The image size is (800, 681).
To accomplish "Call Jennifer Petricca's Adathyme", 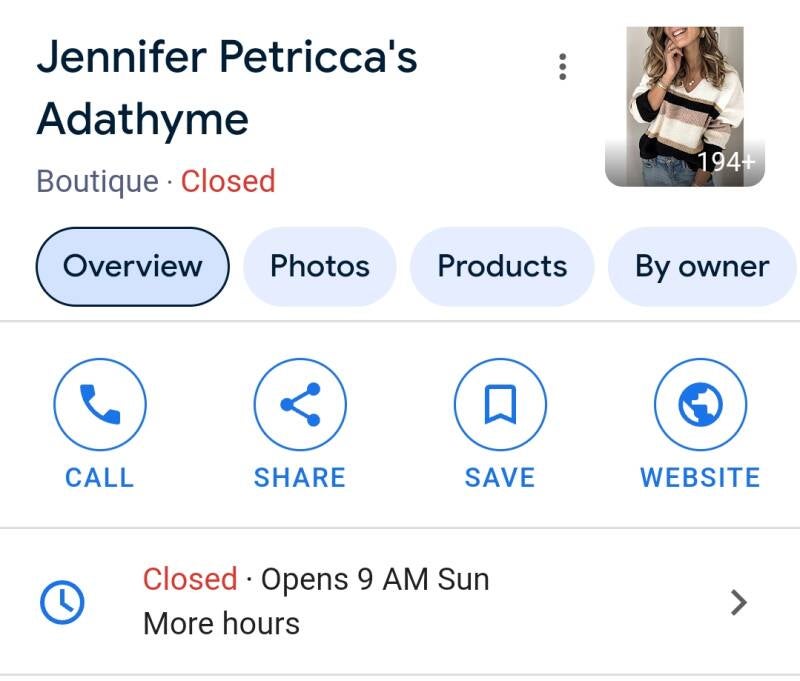I will click(99, 405).
